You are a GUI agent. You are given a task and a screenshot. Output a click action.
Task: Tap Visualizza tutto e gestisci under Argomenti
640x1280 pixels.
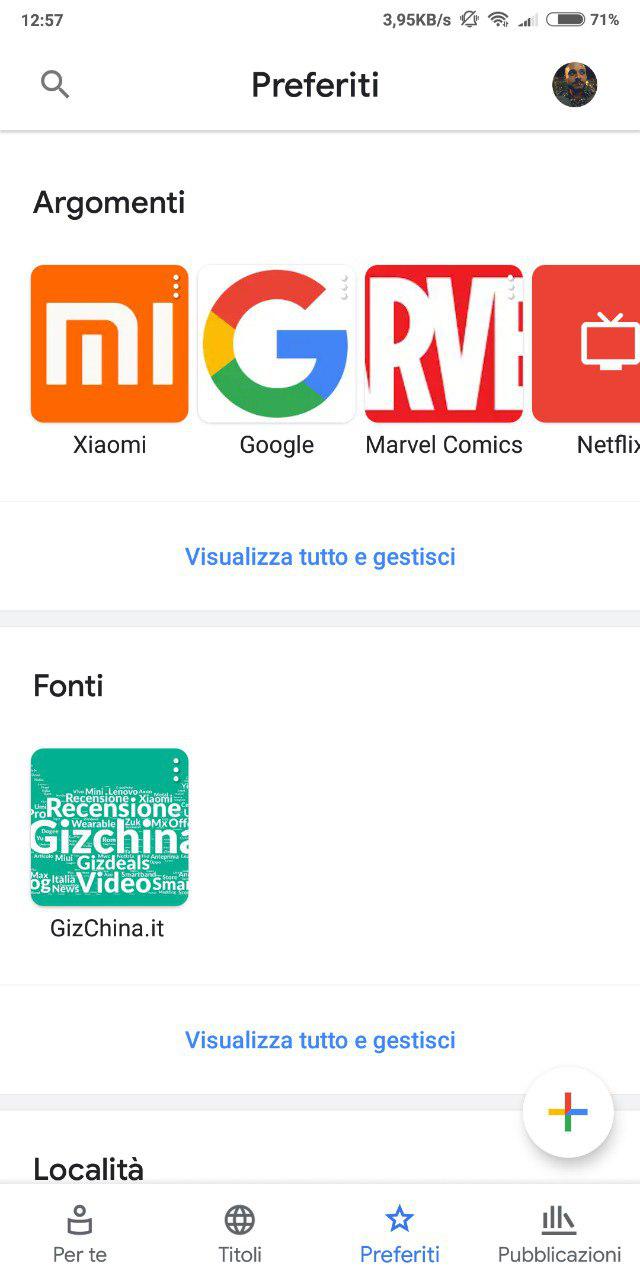pos(320,557)
